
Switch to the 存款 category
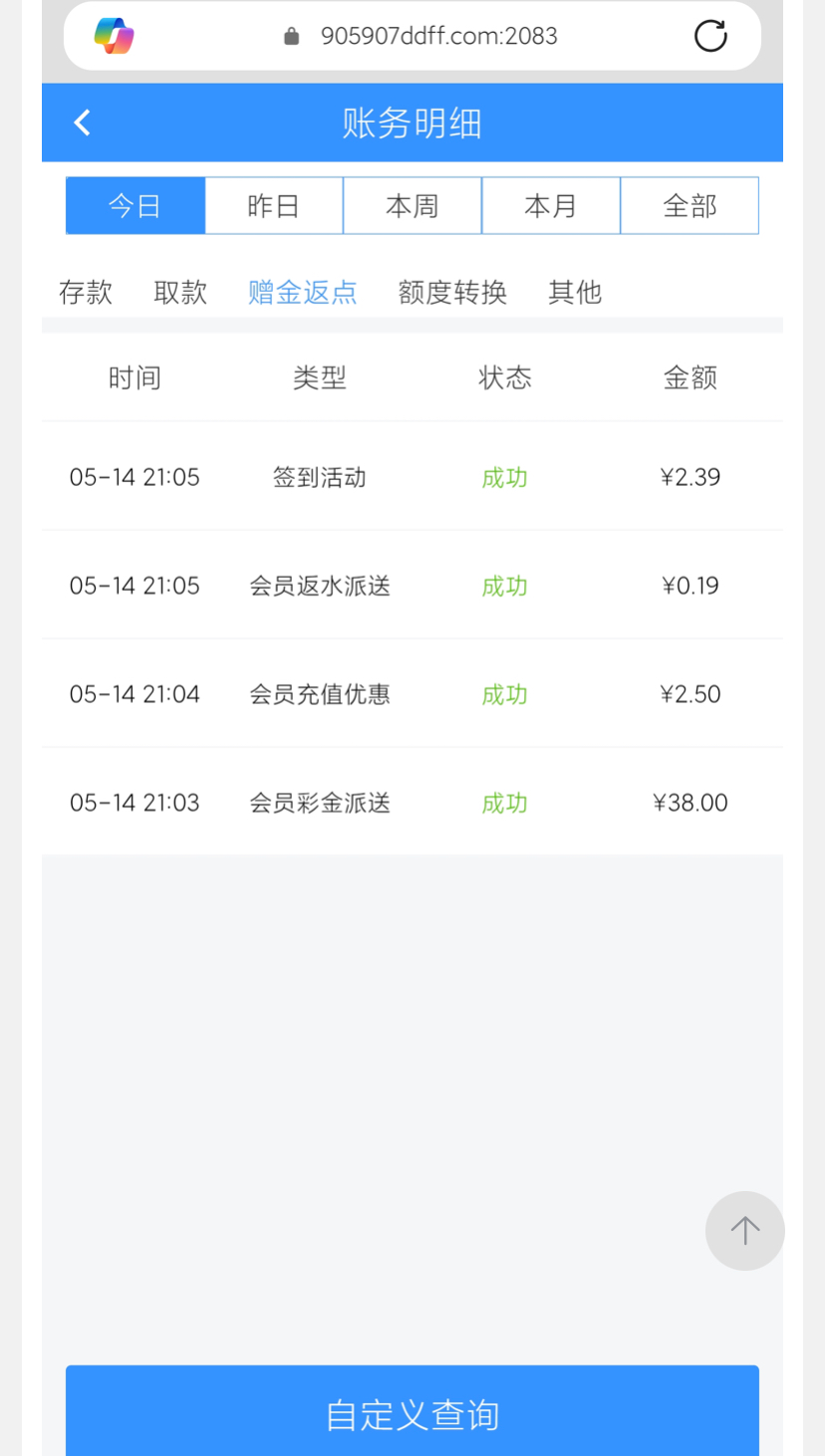[86, 292]
